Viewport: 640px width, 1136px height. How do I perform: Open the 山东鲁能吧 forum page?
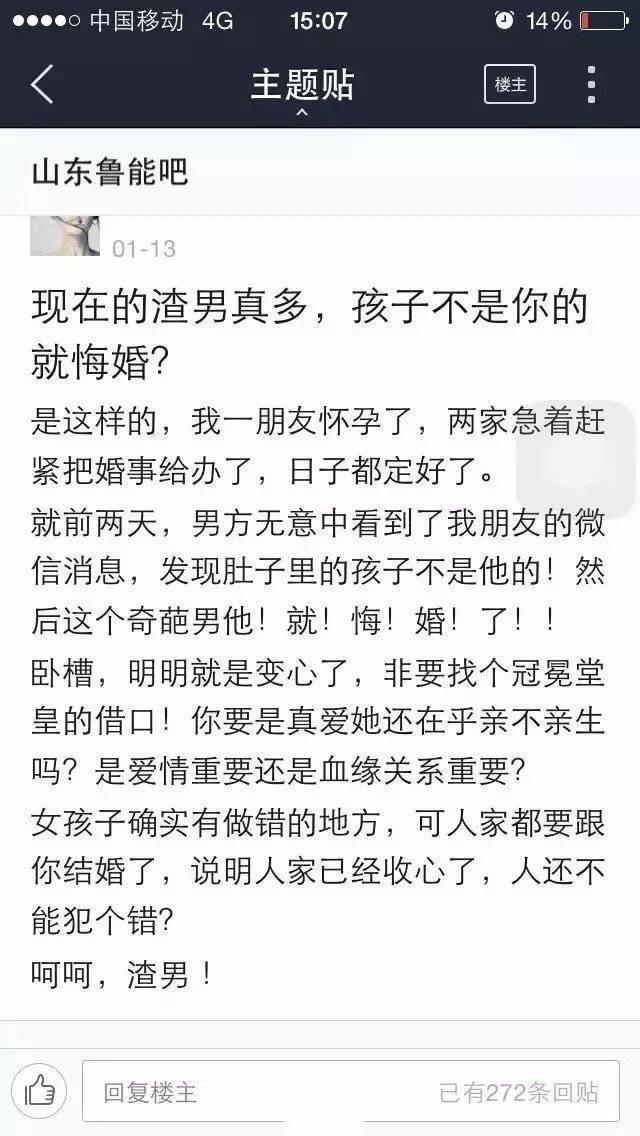coord(110,172)
